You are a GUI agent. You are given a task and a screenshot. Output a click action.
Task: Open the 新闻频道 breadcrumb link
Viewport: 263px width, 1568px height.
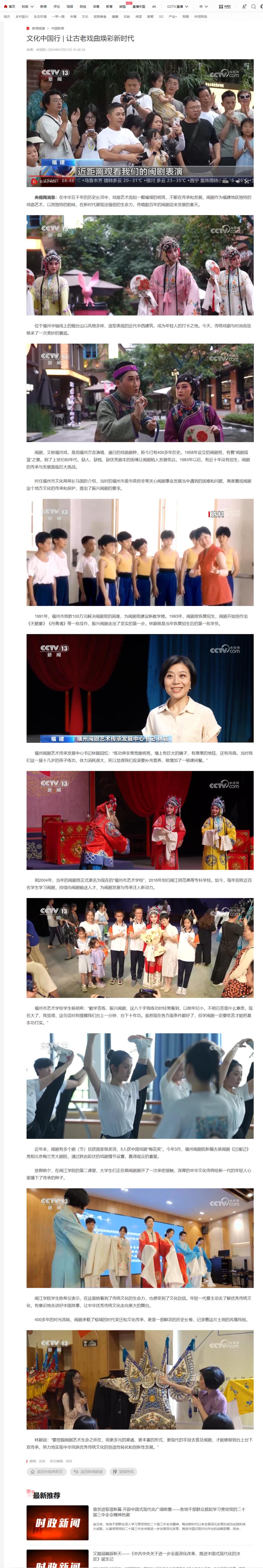point(38,28)
